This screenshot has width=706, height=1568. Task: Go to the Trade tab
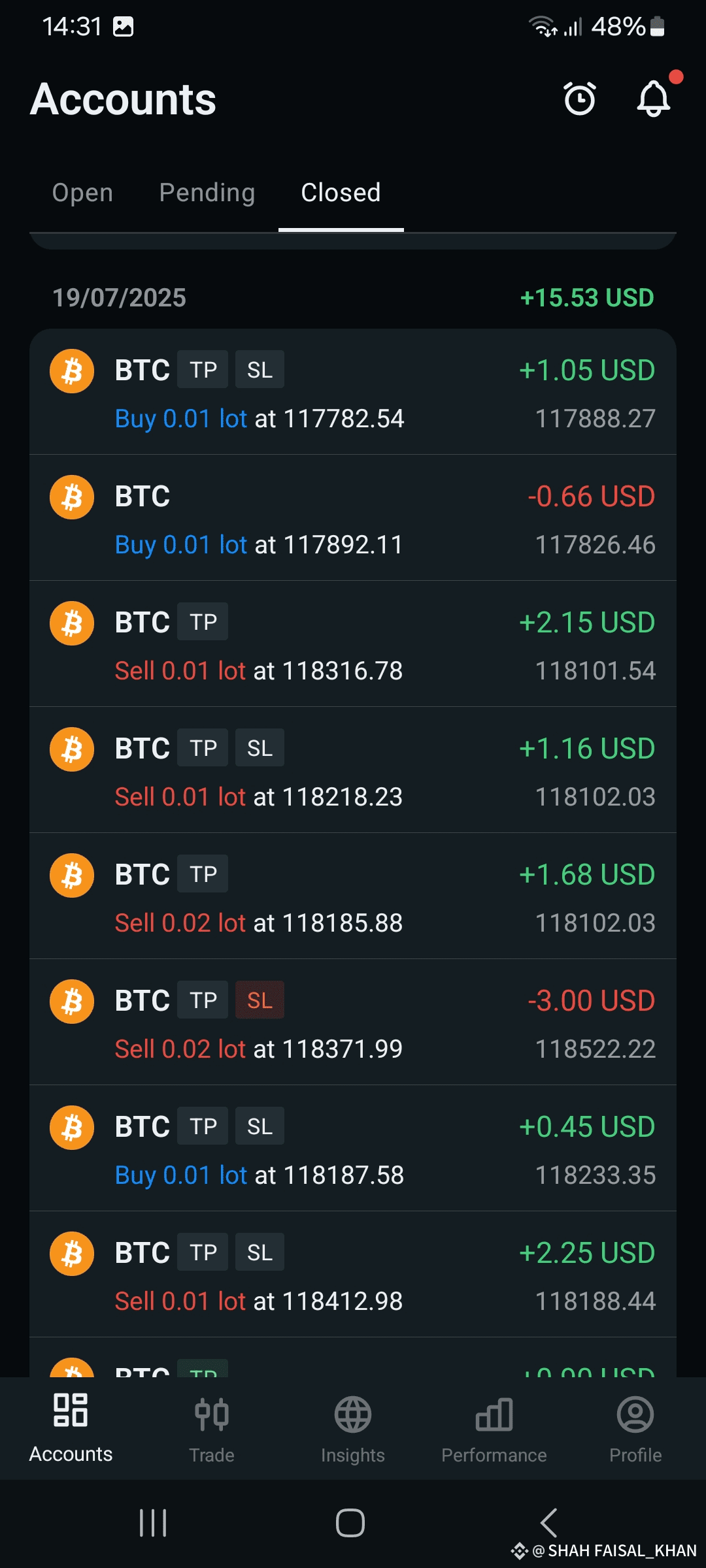click(x=212, y=1428)
